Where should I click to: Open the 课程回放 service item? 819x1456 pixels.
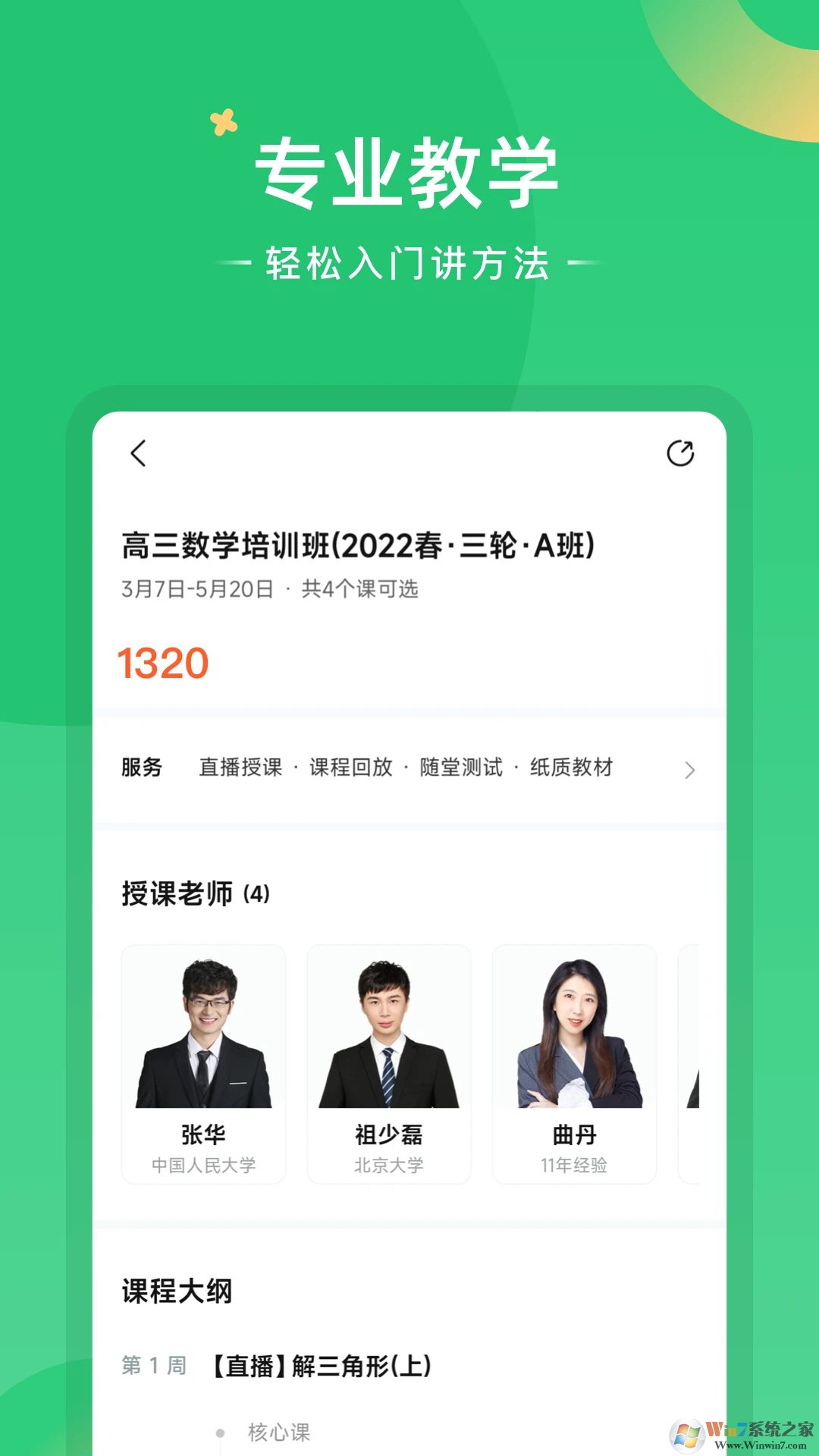coord(353,767)
